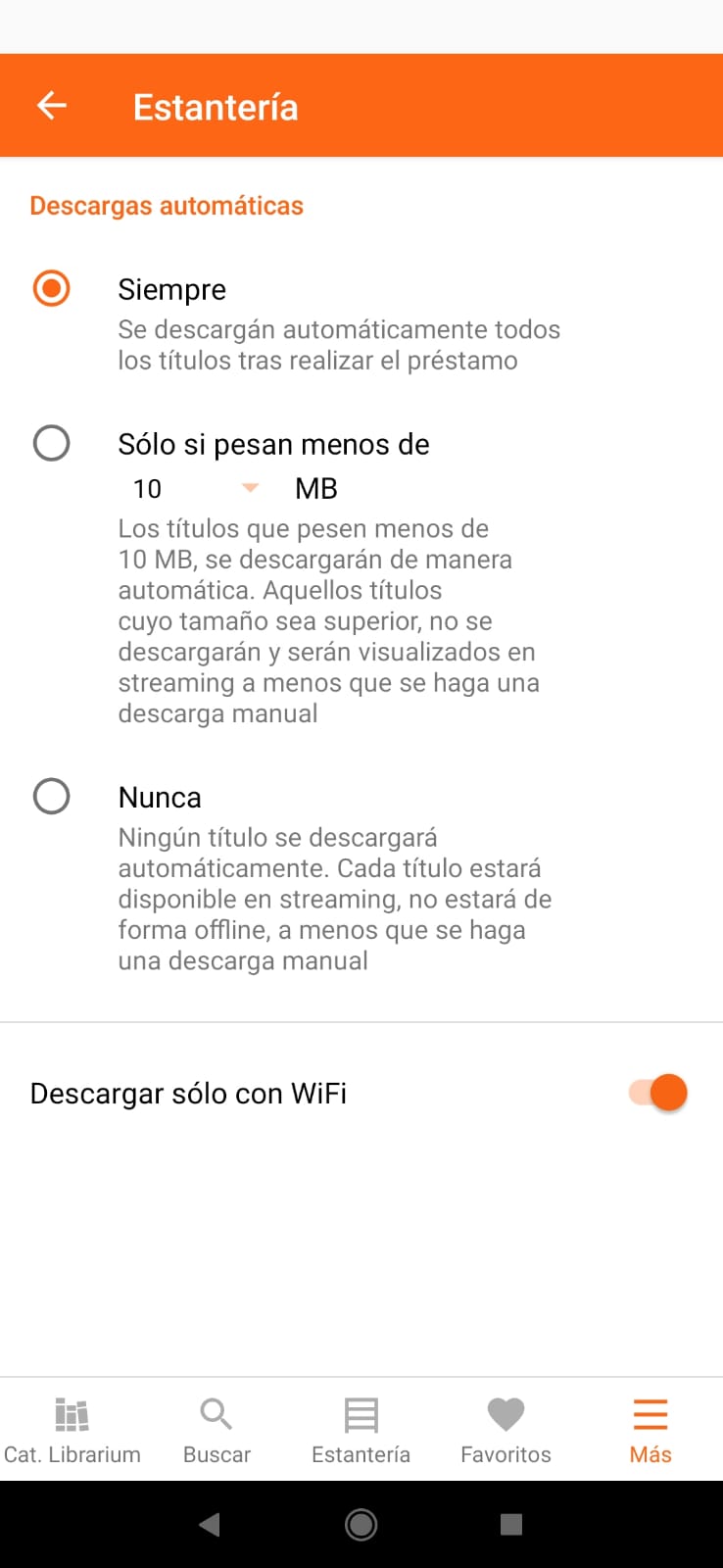723x1568 pixels.
Task: Tap the Más tab
Action: (x=651, y=1430)
